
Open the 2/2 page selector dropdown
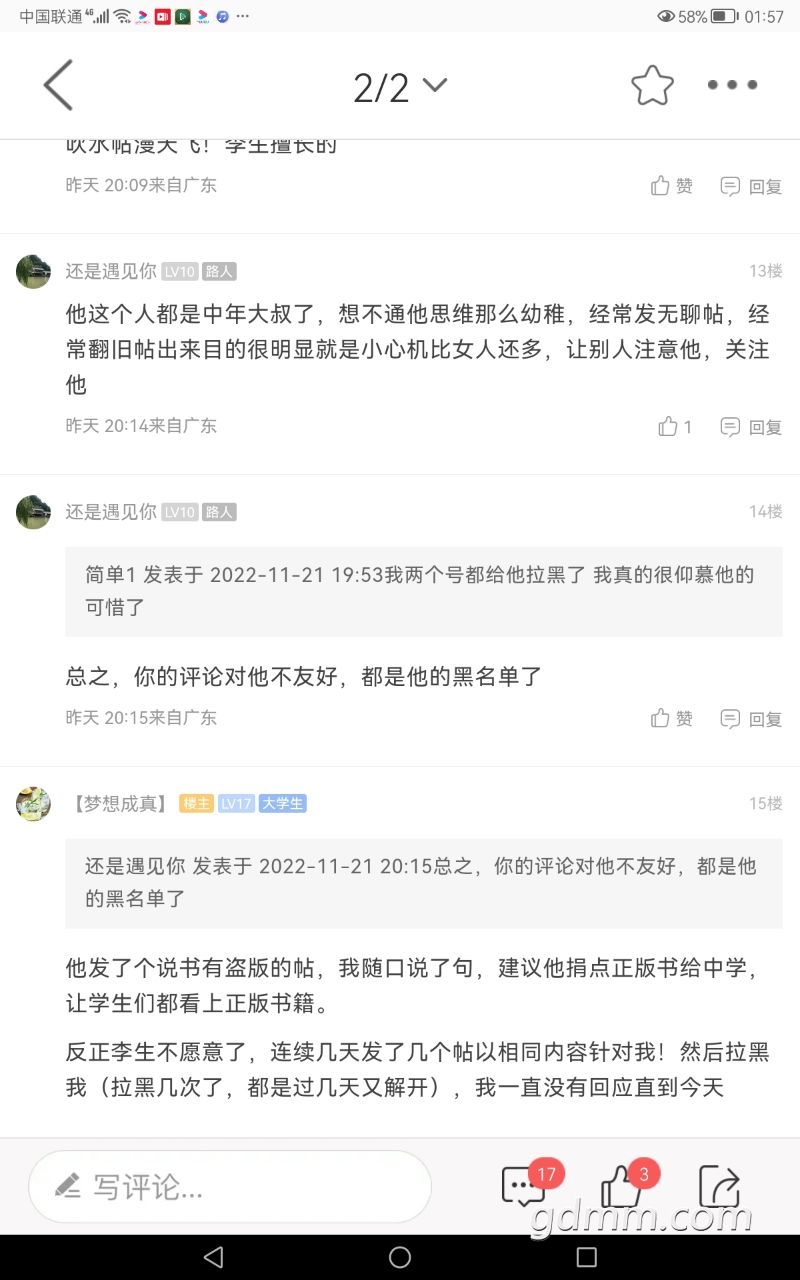tap(399, 87)
